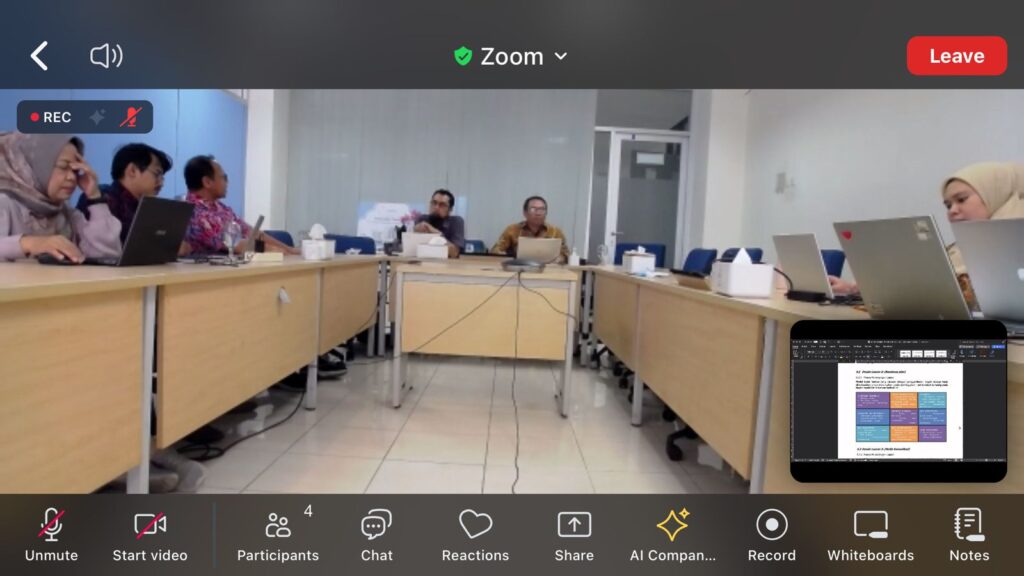Tap the Share button
This screenshot has height=576, width=1024.
[574, 535]
